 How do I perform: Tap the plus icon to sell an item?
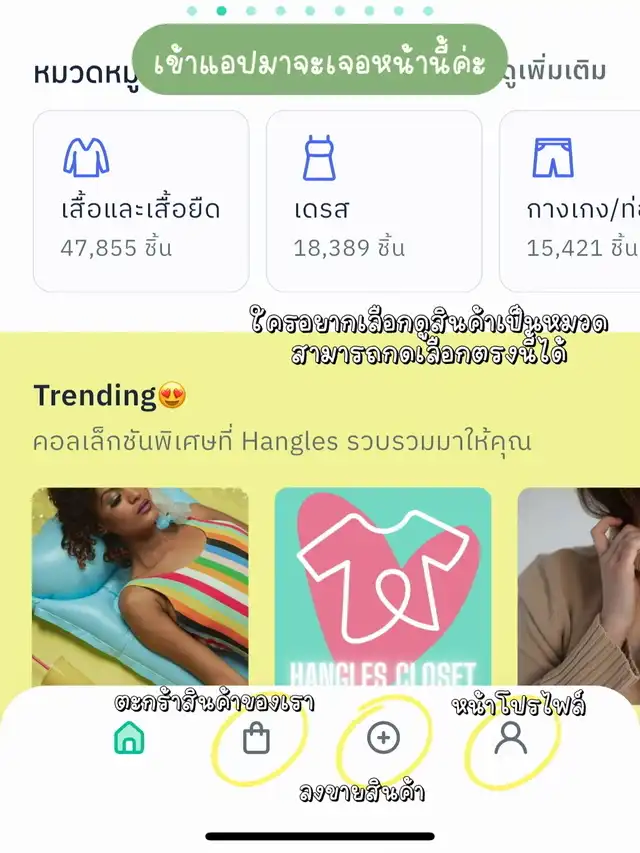tap(384, 738)
